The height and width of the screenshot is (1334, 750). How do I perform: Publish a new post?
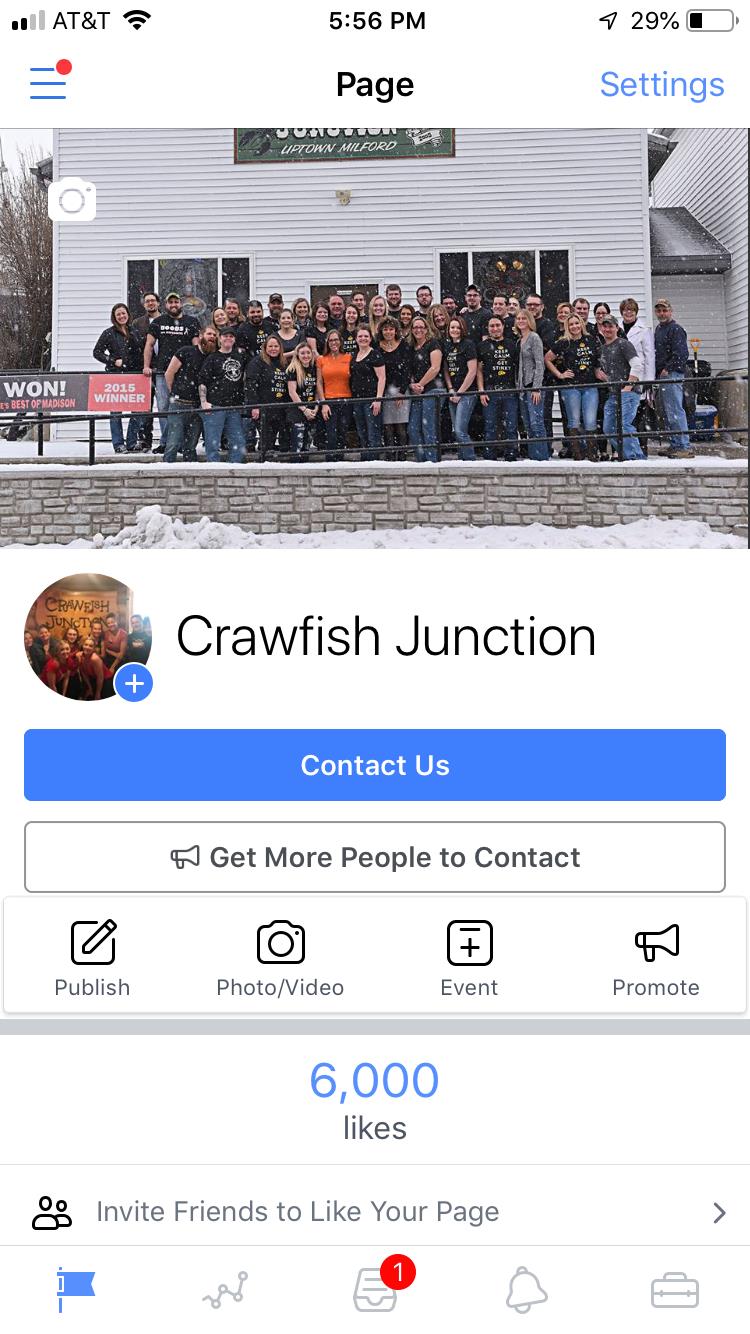tap(93, 958)
